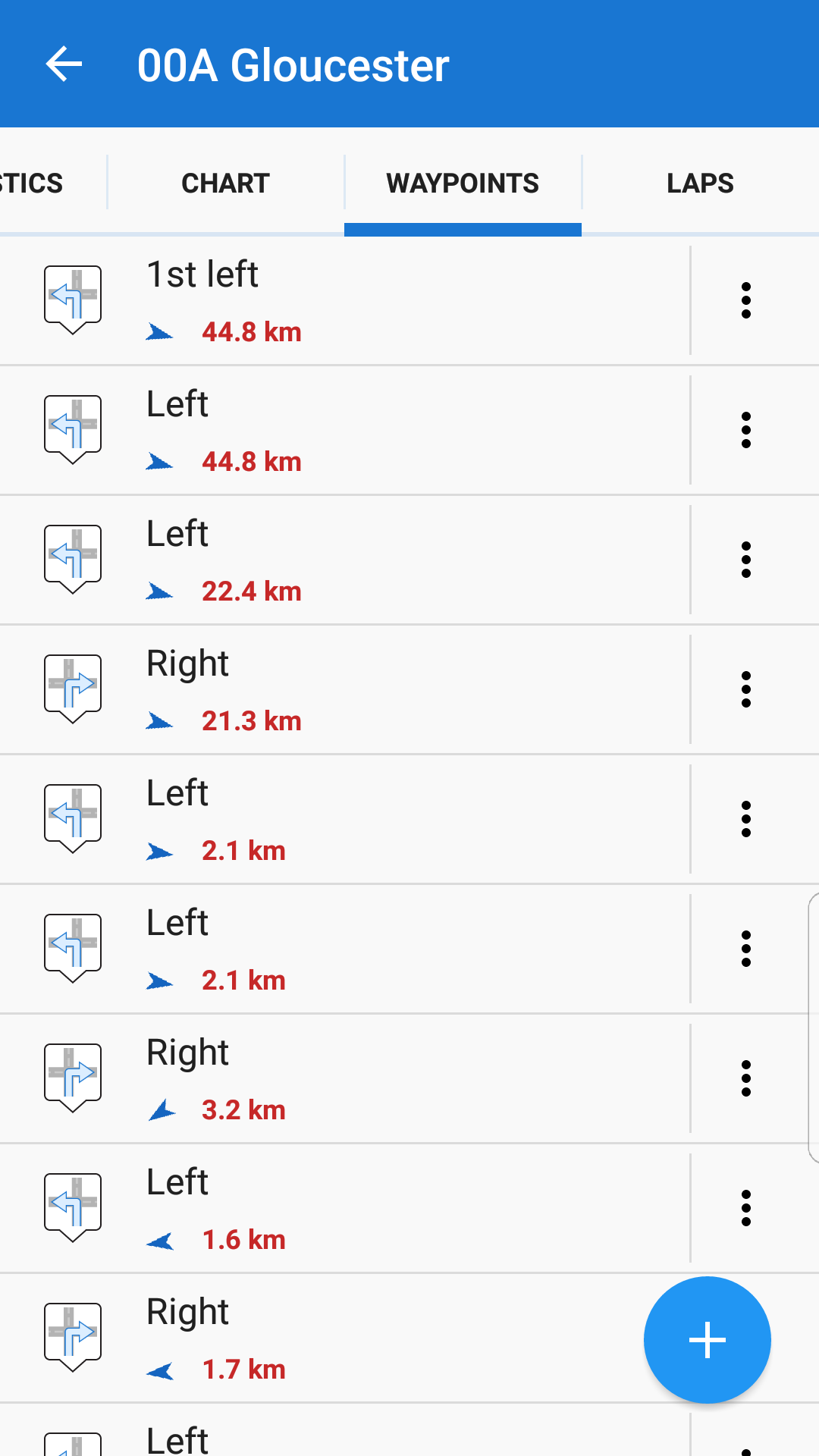Switch to the Chart tab
Screen dimensions: 819x1456
pyautogui.click(x=225, y=184)
